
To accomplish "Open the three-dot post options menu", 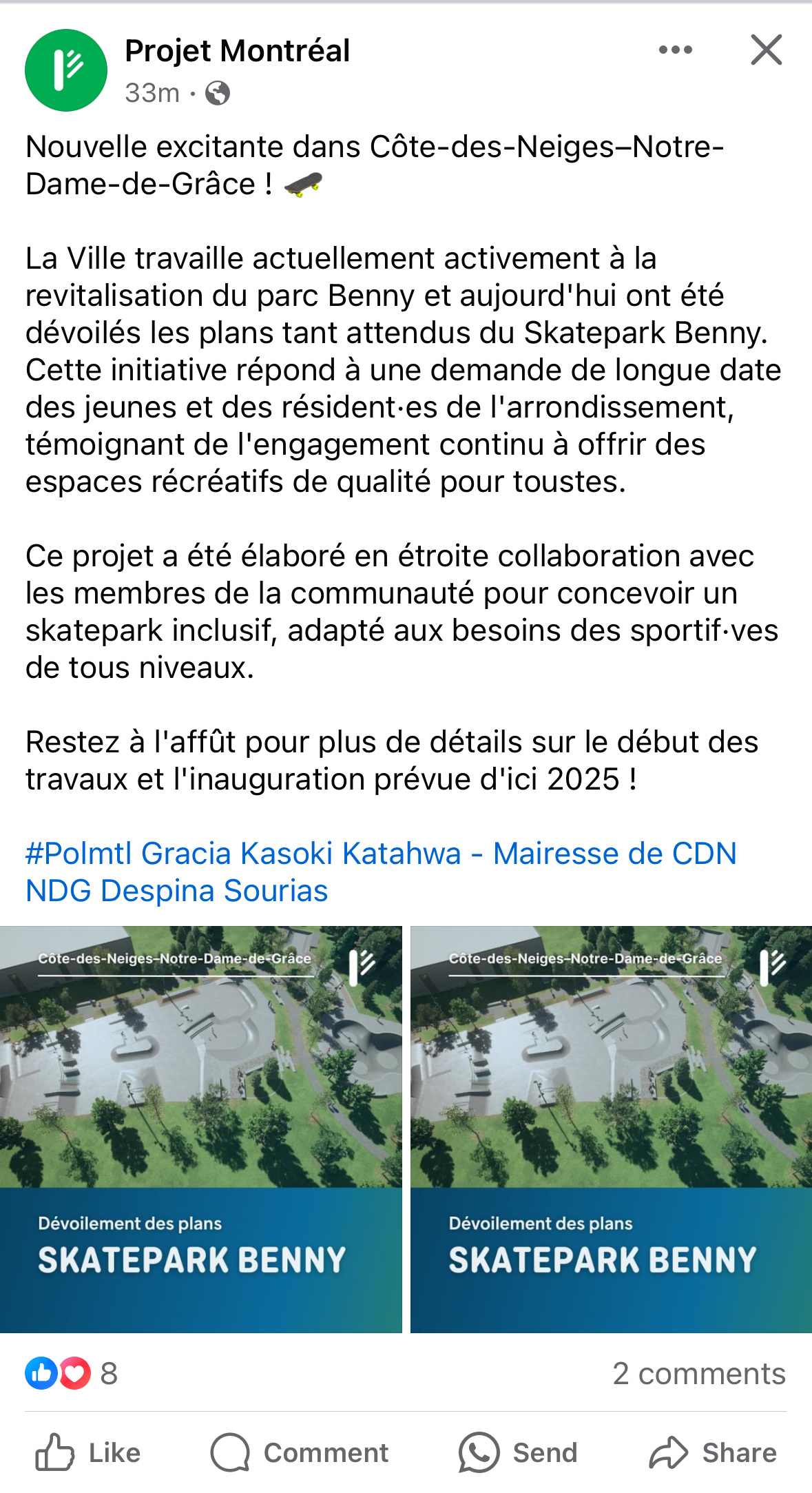I will coord(675,50).
